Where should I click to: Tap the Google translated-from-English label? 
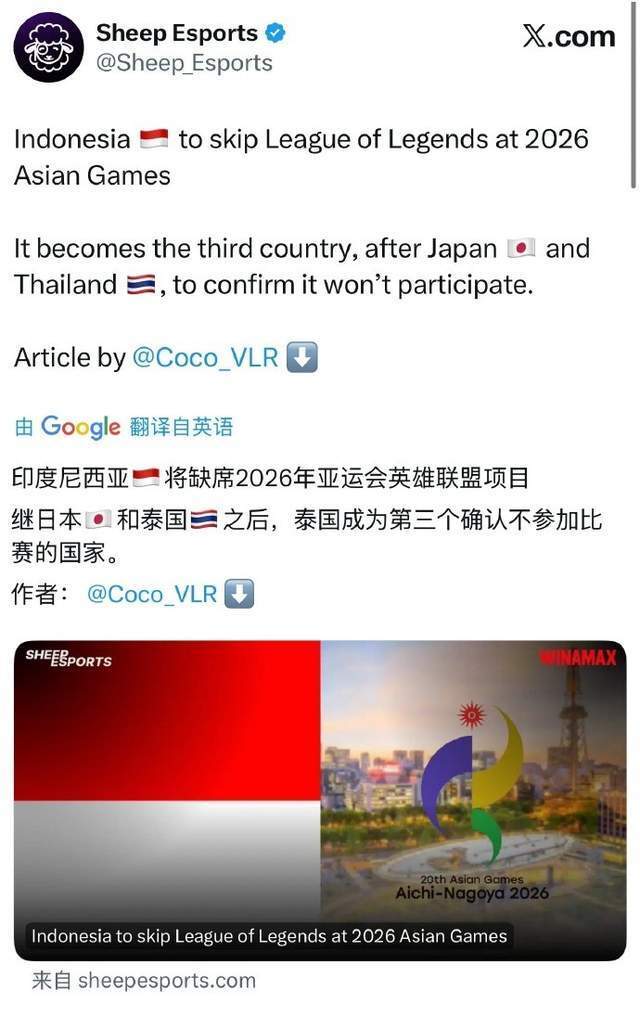click(x=124, y=427)
